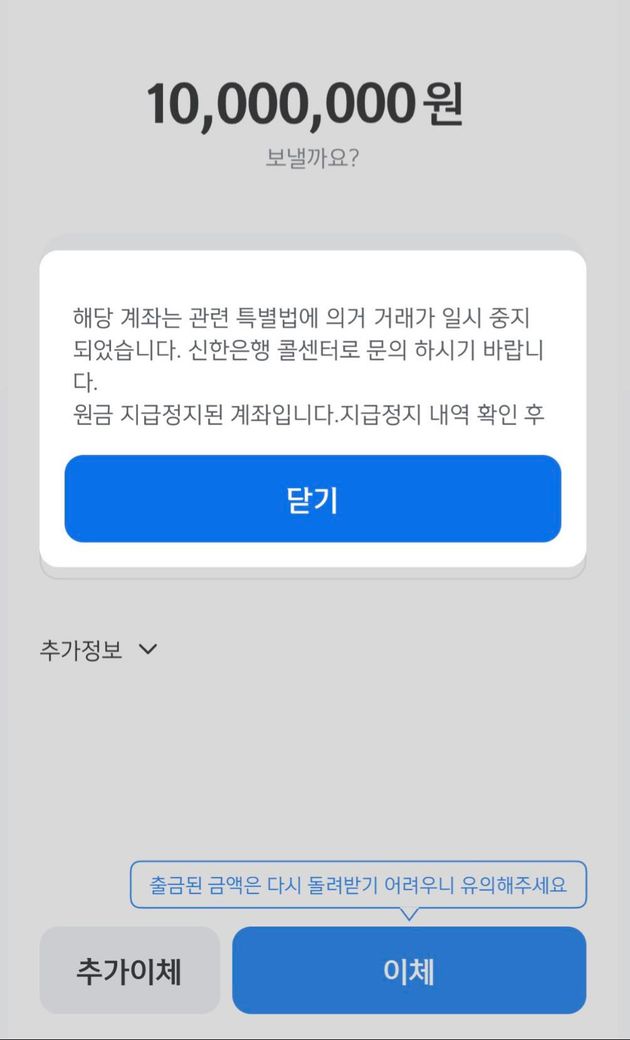
Task: Tap the 추가이체 button
Action: 129,970
